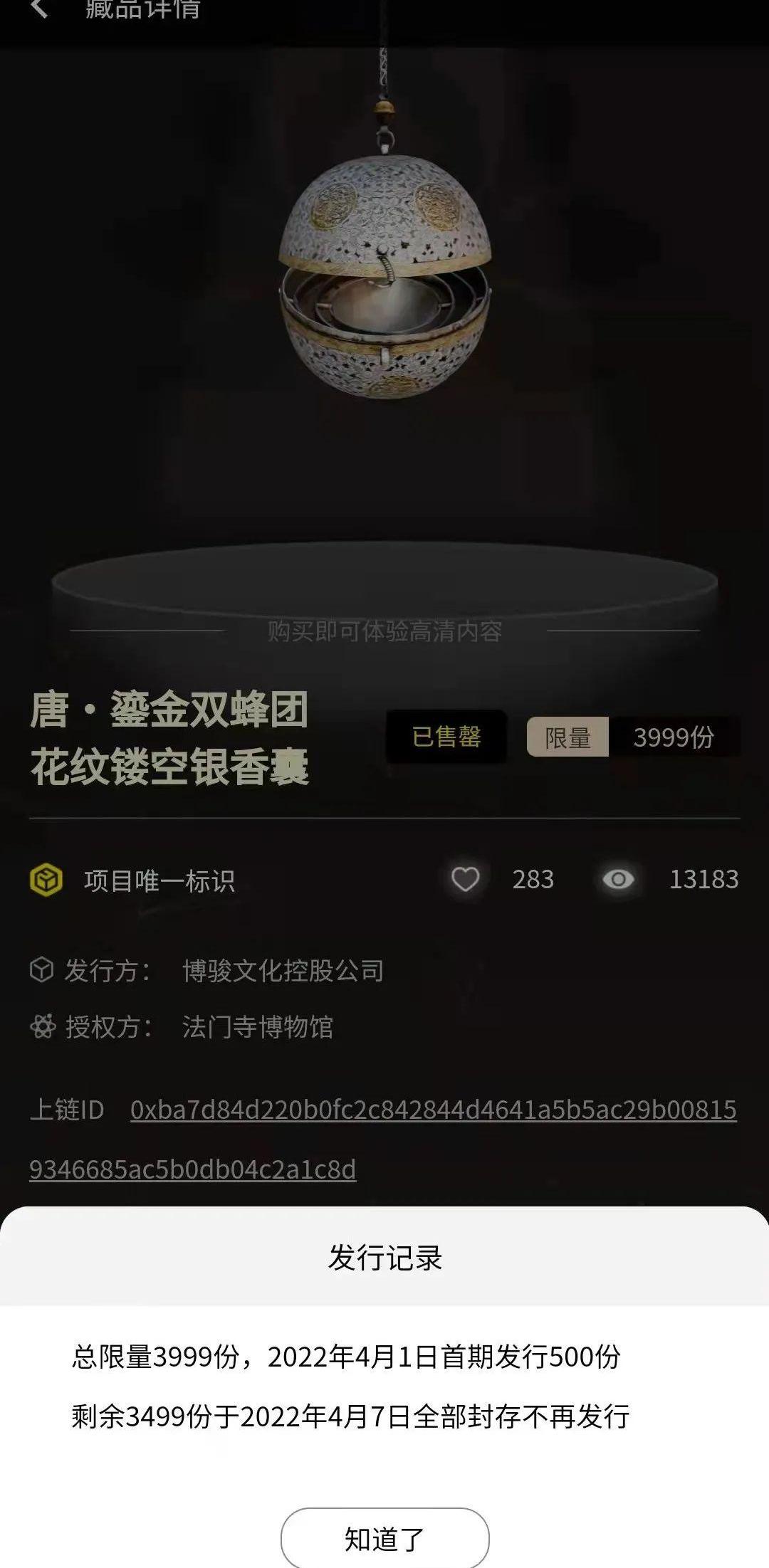Open the underlined 上链ID hash link

coord(433,1110)
